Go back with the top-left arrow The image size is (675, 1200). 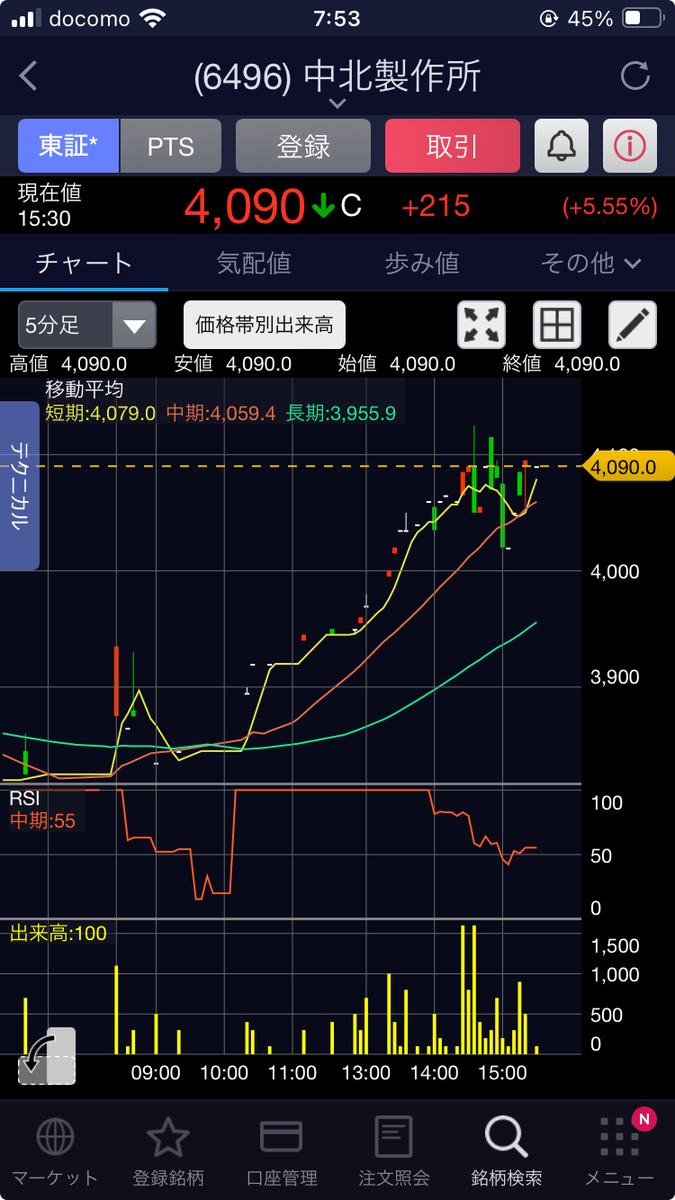[x=29, y=76]
